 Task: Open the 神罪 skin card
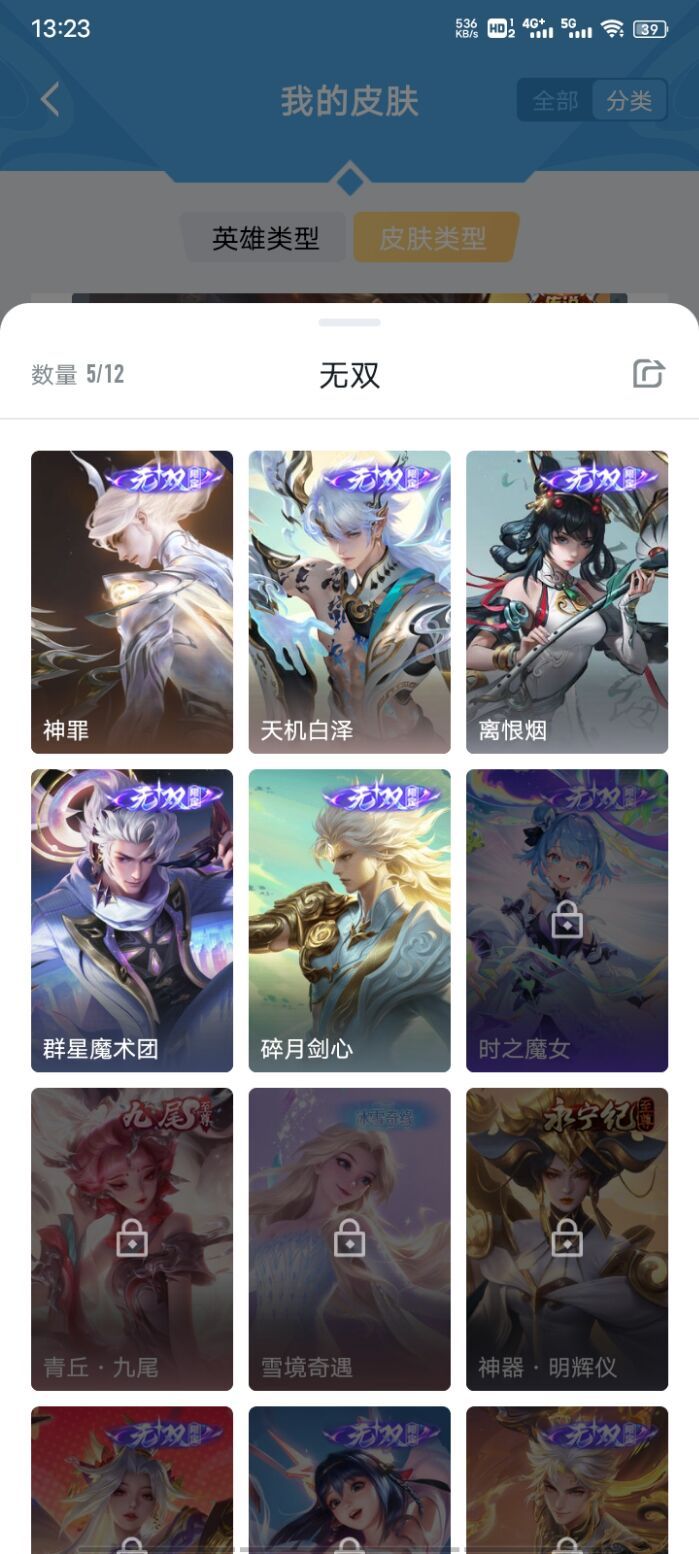[x=132, y=601]
